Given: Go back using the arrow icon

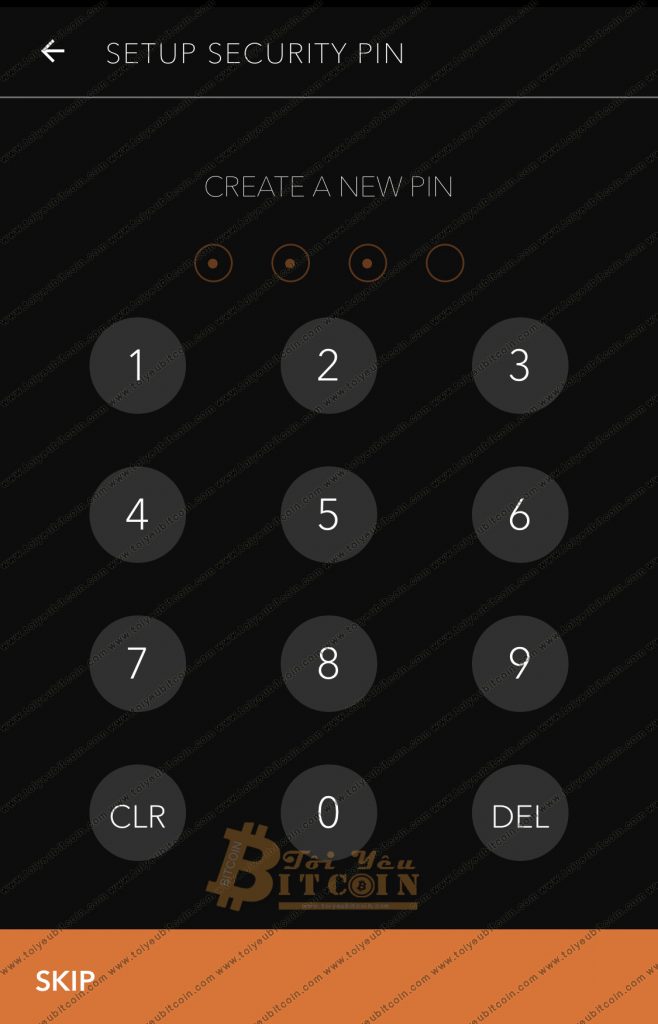Looking at the screenshot, I should [52, 52].
